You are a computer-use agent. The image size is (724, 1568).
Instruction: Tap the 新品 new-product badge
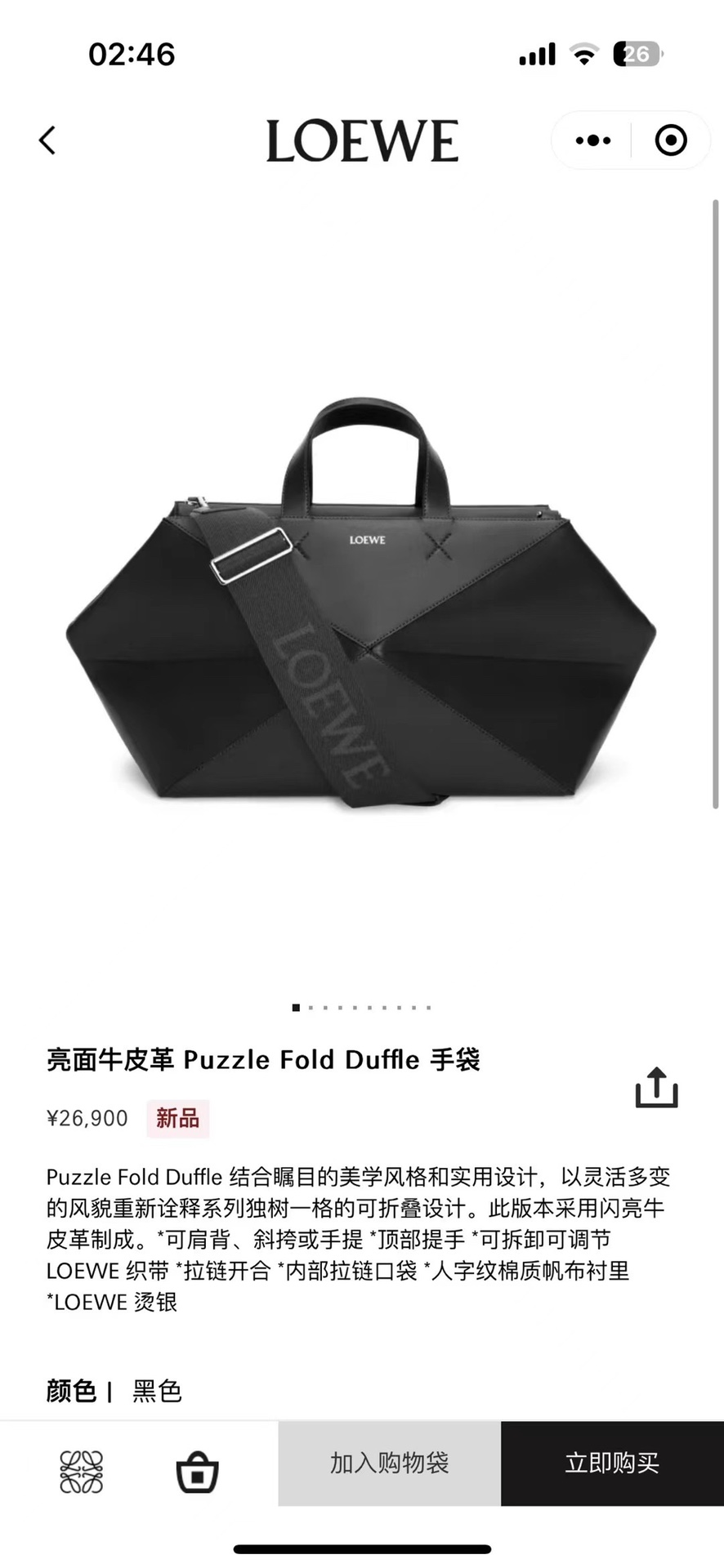coord(177,1118)
